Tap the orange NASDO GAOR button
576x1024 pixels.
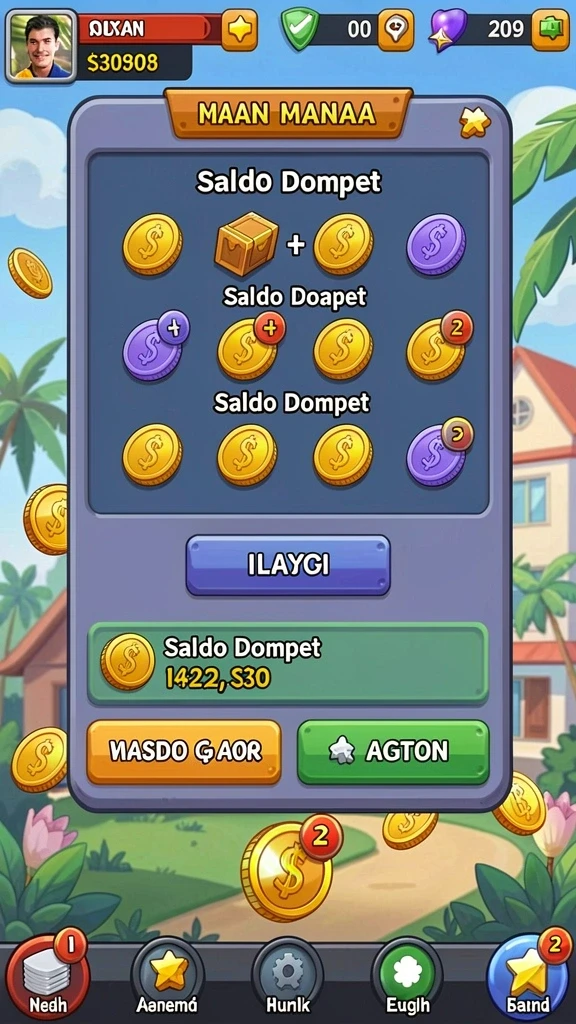[x=184, y=752]
